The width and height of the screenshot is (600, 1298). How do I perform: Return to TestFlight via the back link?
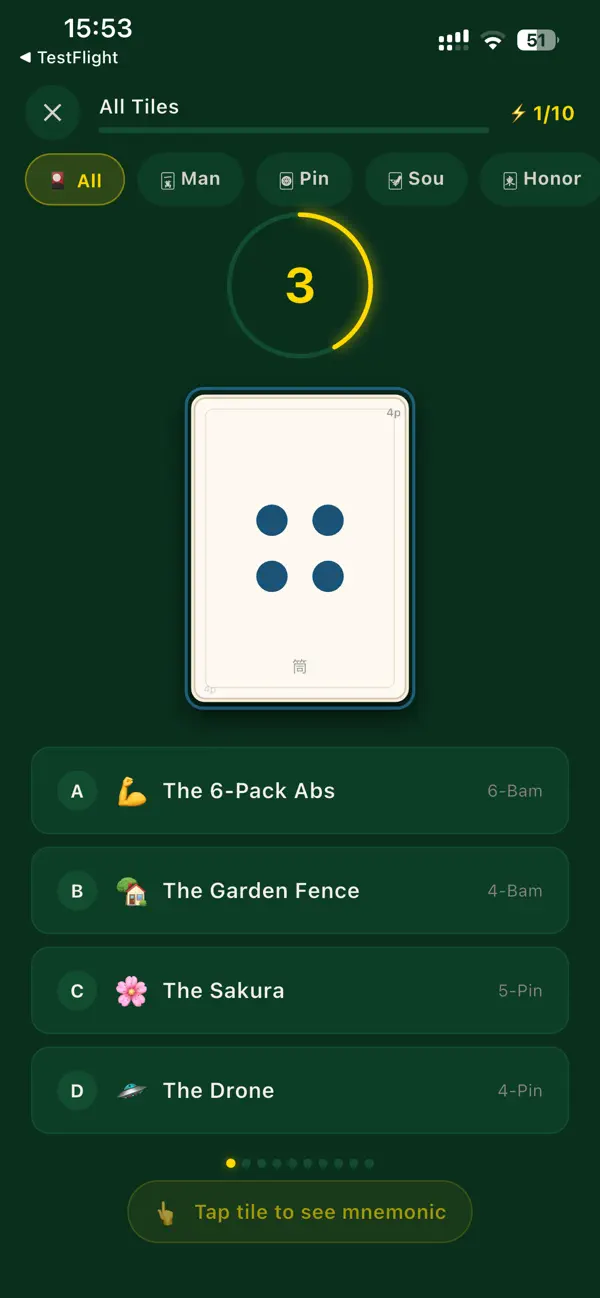[69, 58]
